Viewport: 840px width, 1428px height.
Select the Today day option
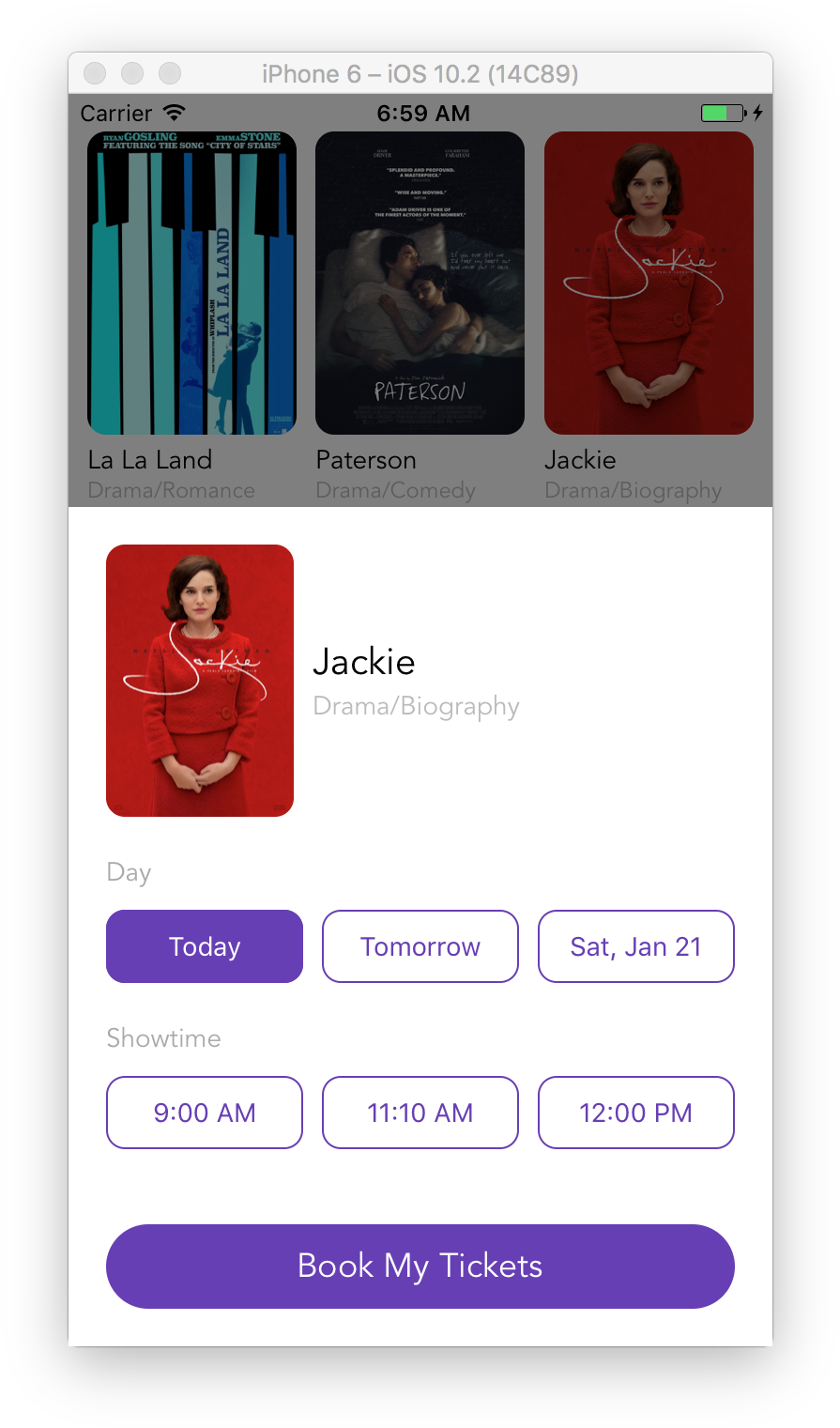click(x=205, y=946)
